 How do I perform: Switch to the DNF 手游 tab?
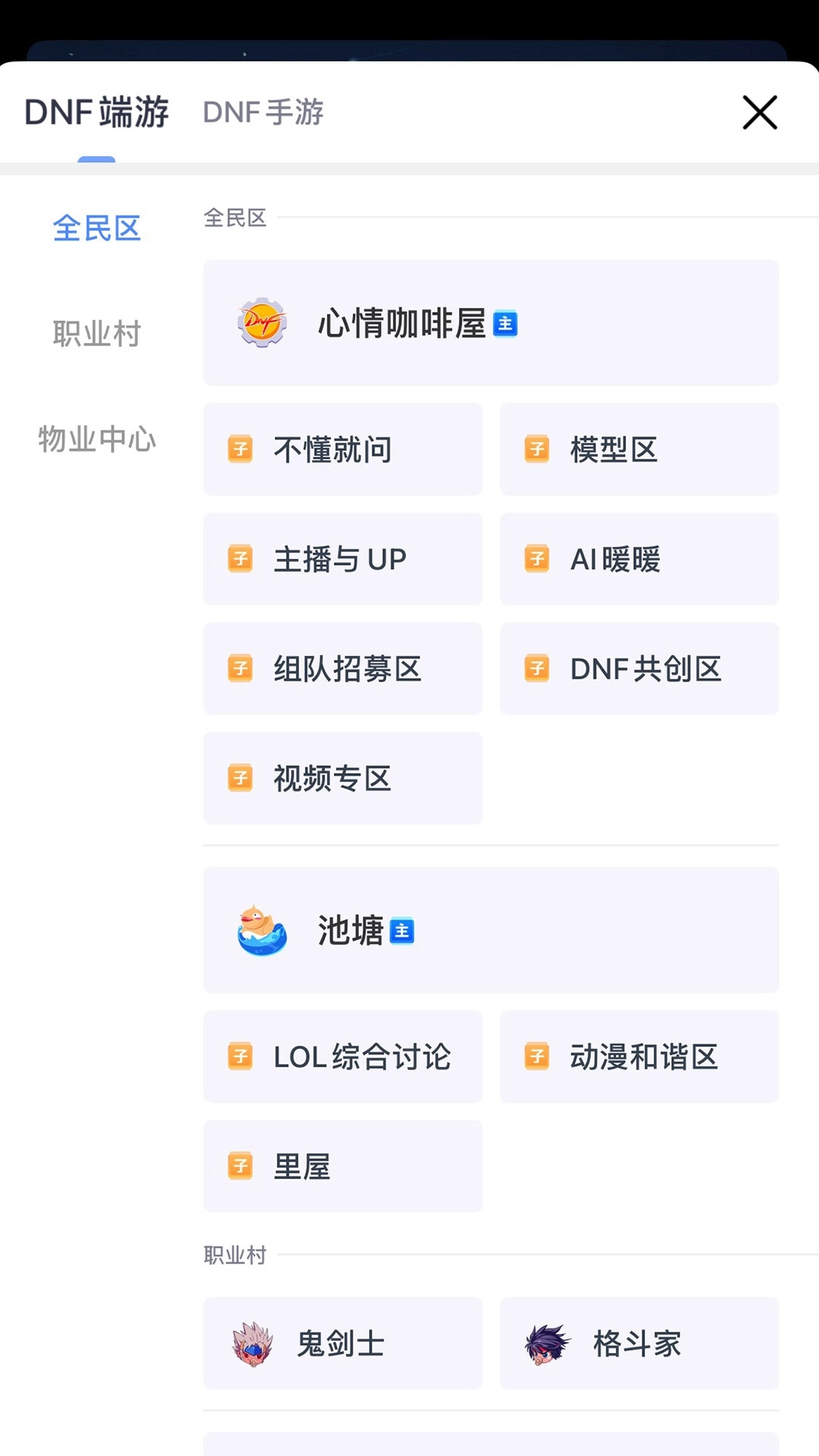pos(262,112)
